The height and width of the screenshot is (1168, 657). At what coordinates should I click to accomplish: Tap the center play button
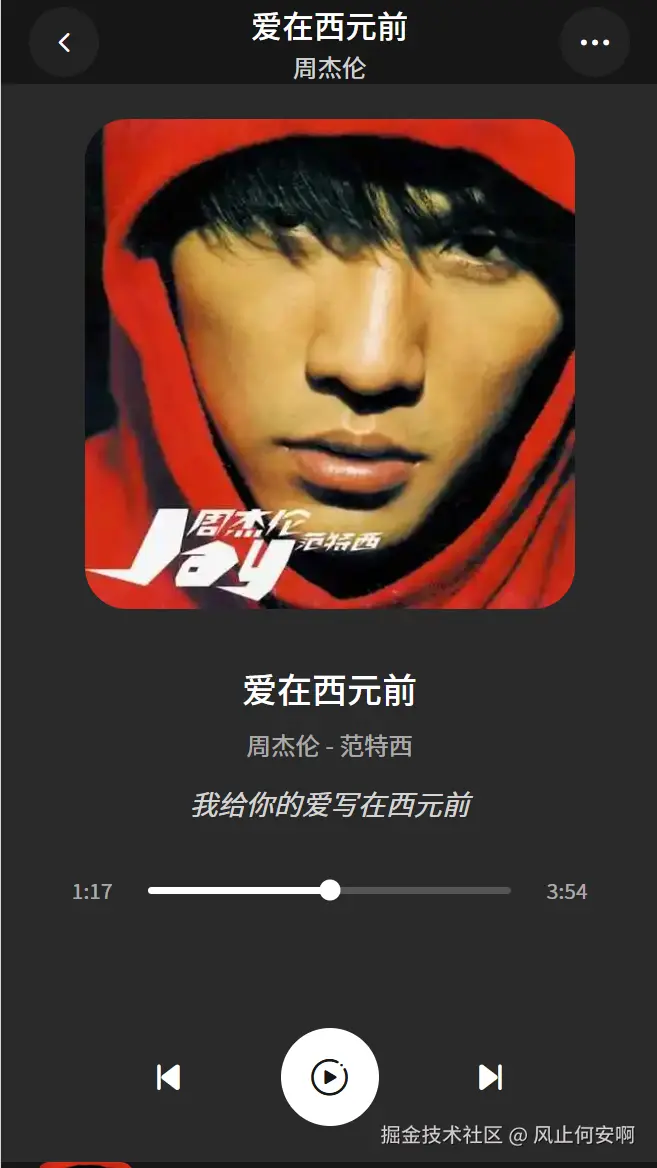click(x=329, y=1077)
